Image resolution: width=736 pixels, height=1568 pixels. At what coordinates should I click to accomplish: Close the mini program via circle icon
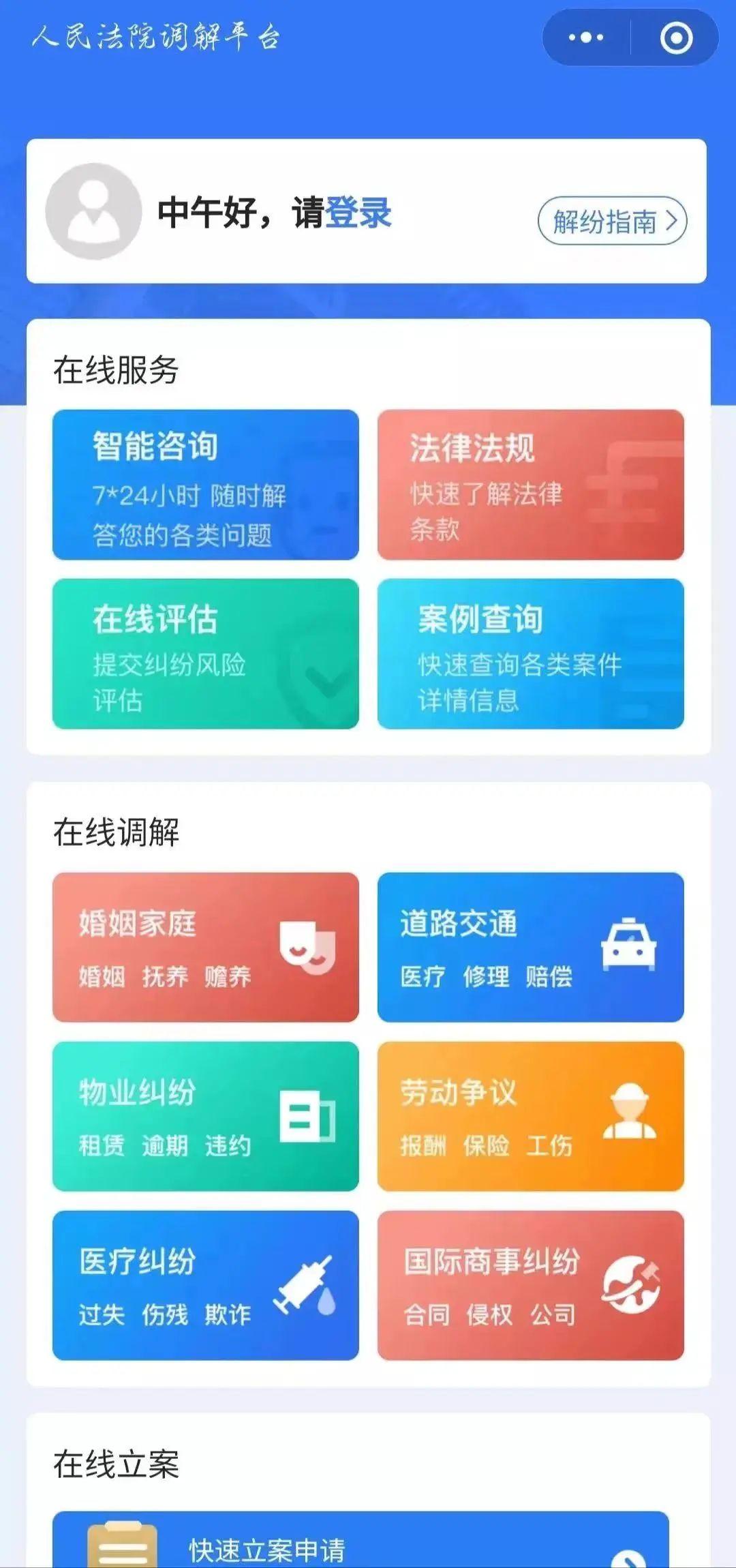(x=676, y=37)
